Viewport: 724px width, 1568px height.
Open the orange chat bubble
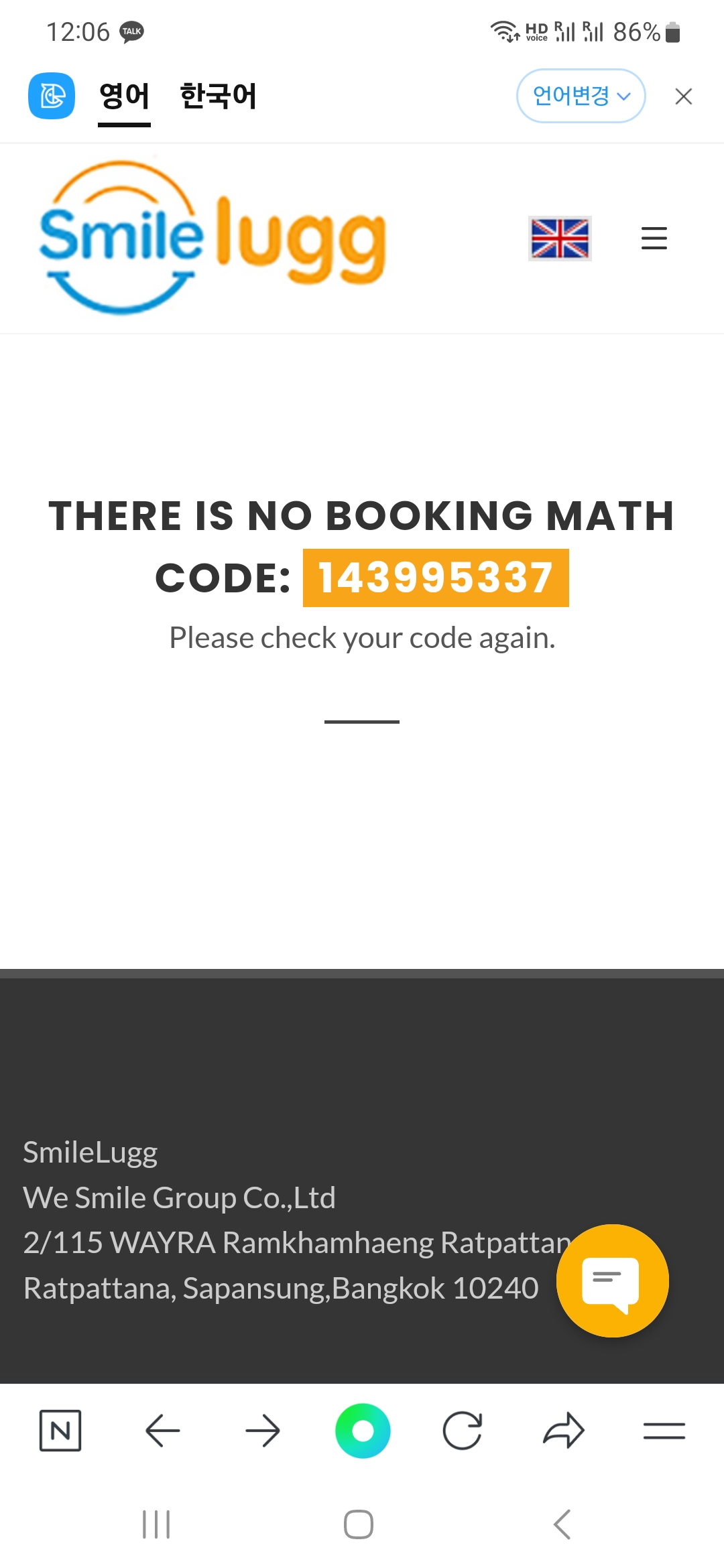tap(612, 1281)
